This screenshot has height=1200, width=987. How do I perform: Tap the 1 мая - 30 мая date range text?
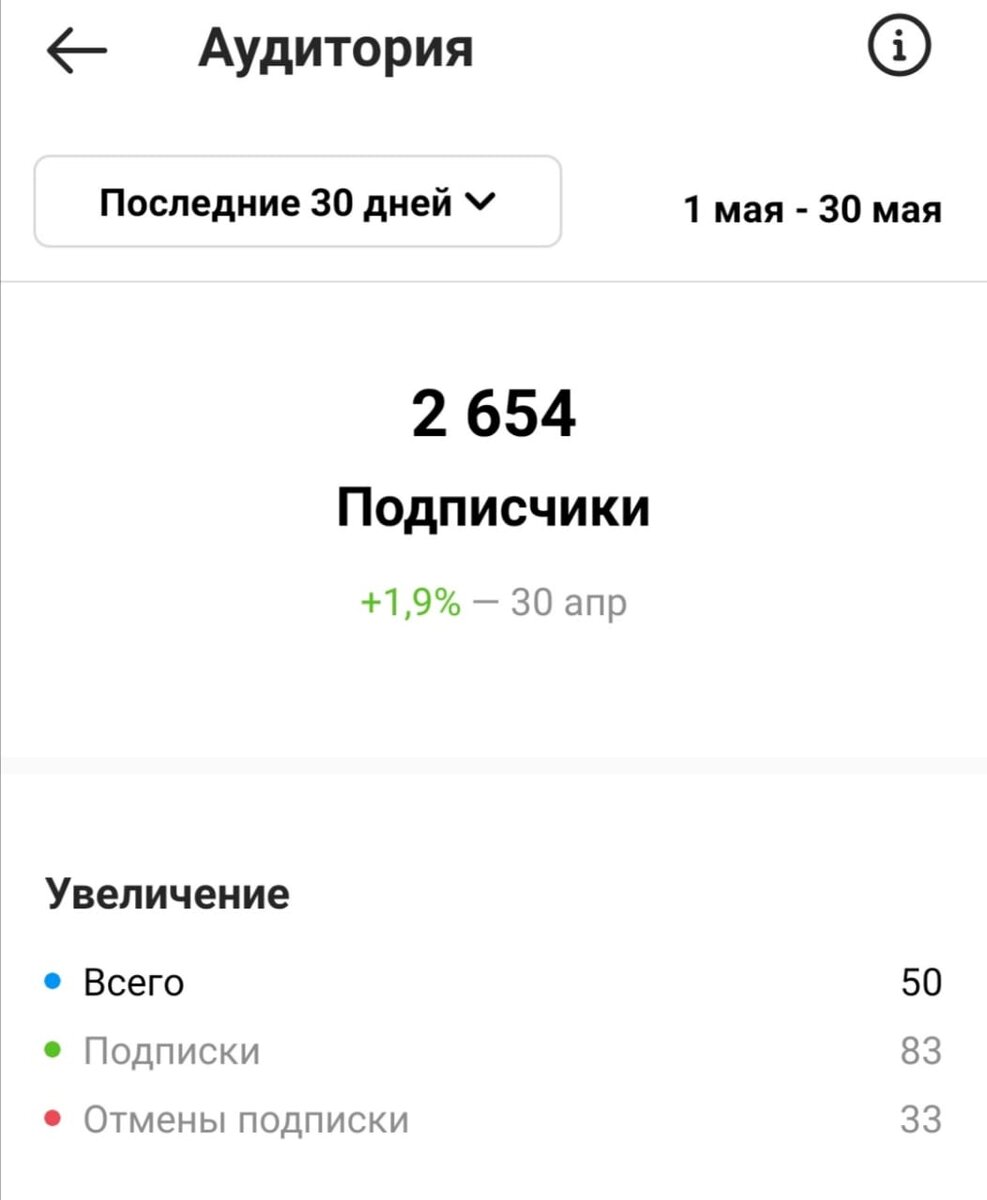pyautogui.click(x=812, y=208)
